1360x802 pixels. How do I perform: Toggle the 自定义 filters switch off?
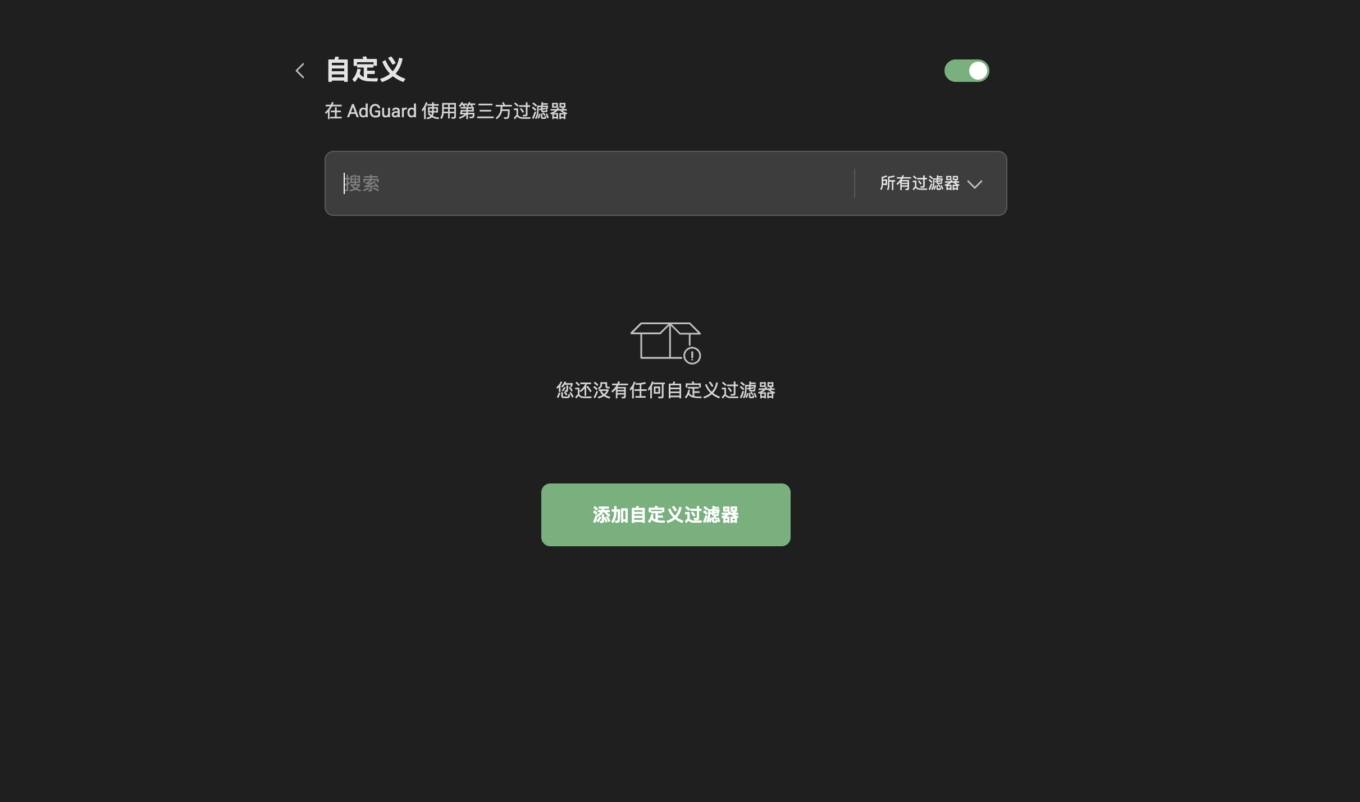[966, 71]
